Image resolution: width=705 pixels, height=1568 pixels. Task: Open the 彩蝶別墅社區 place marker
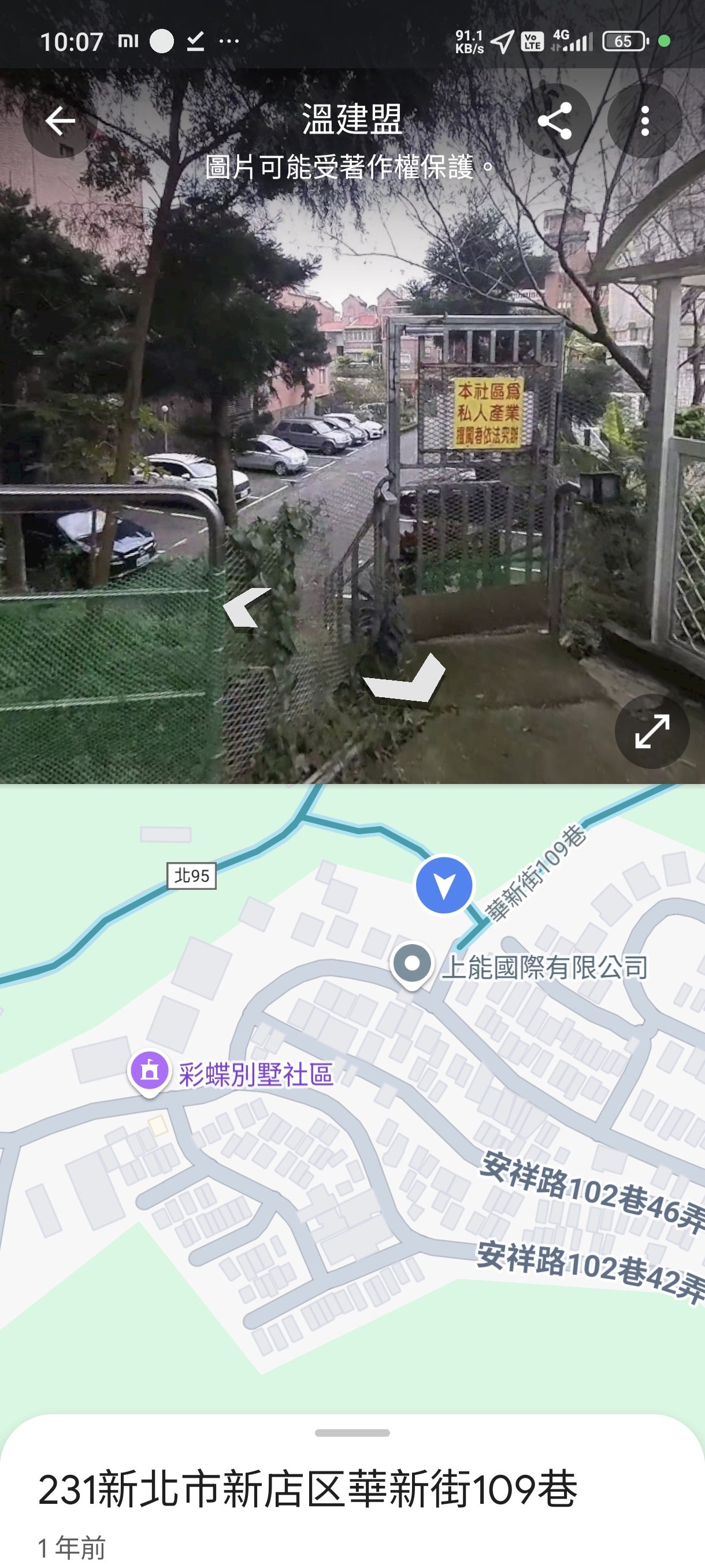point(150,1071)
